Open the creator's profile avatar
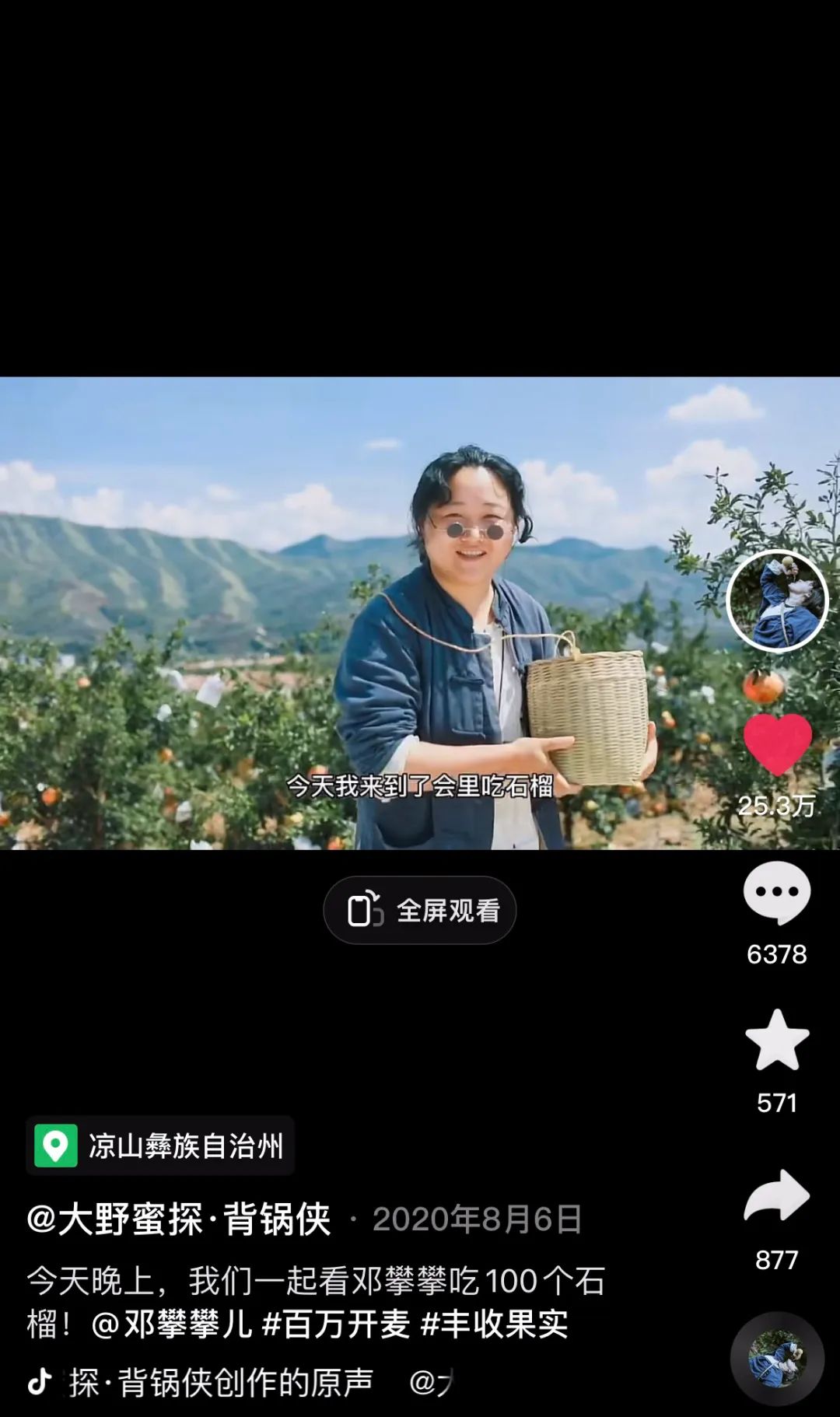This screenshot has height=1417, width=840. [x=777, y=600]
